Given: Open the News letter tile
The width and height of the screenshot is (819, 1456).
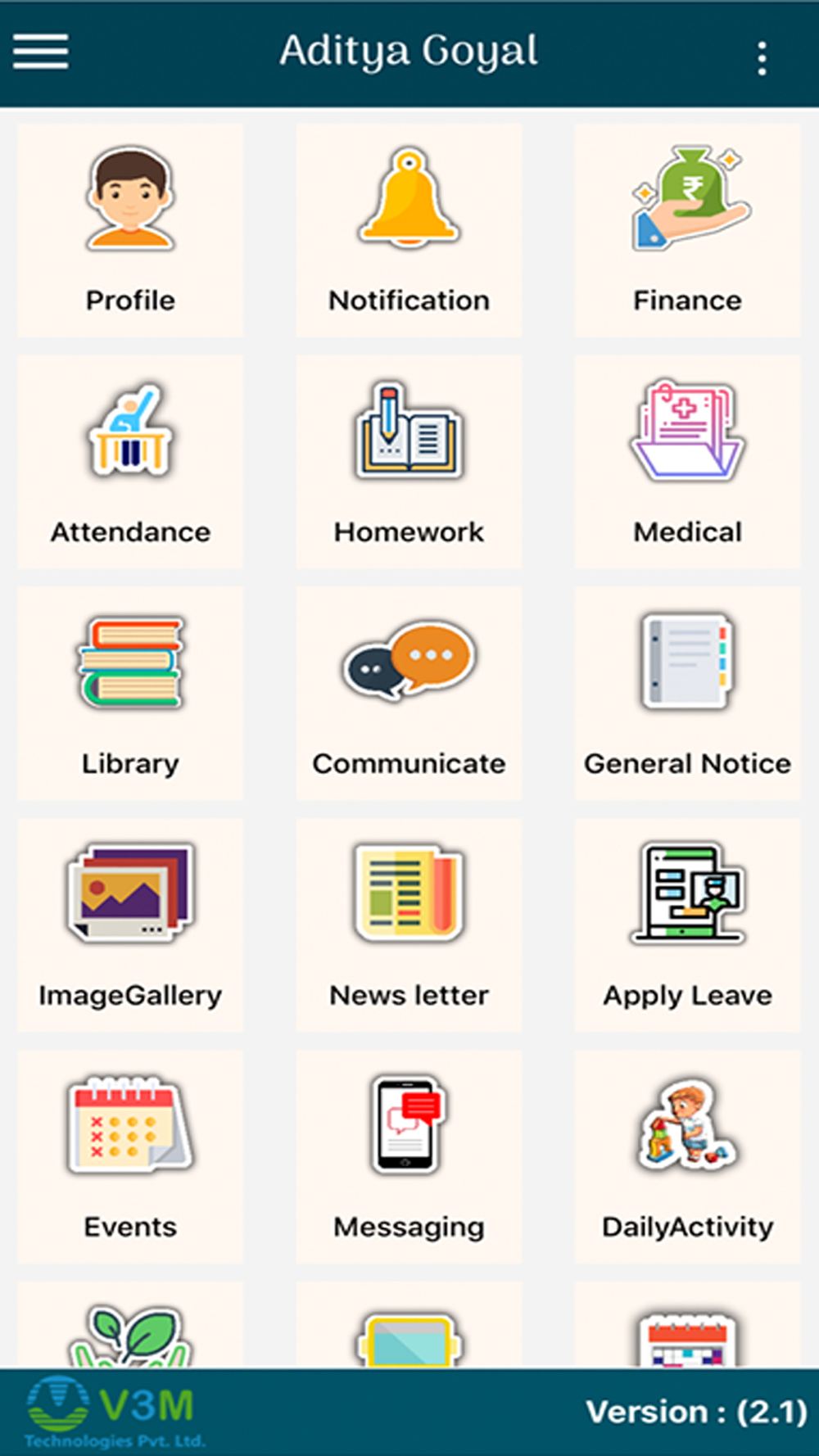Looking at the screenshot, I should coord(409,925).
